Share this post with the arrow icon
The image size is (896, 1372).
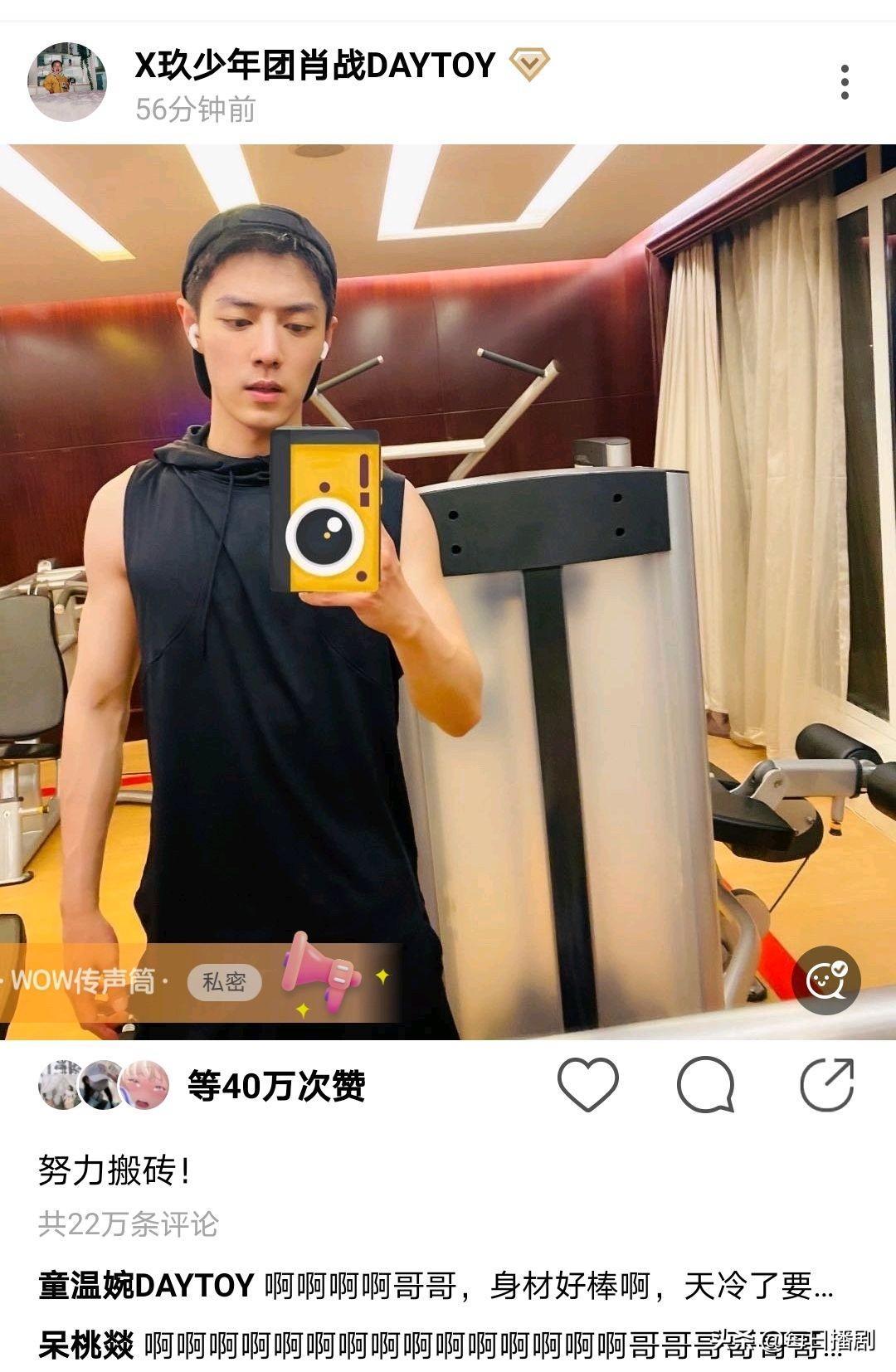pyautogui.click(x=826, y=1084)
